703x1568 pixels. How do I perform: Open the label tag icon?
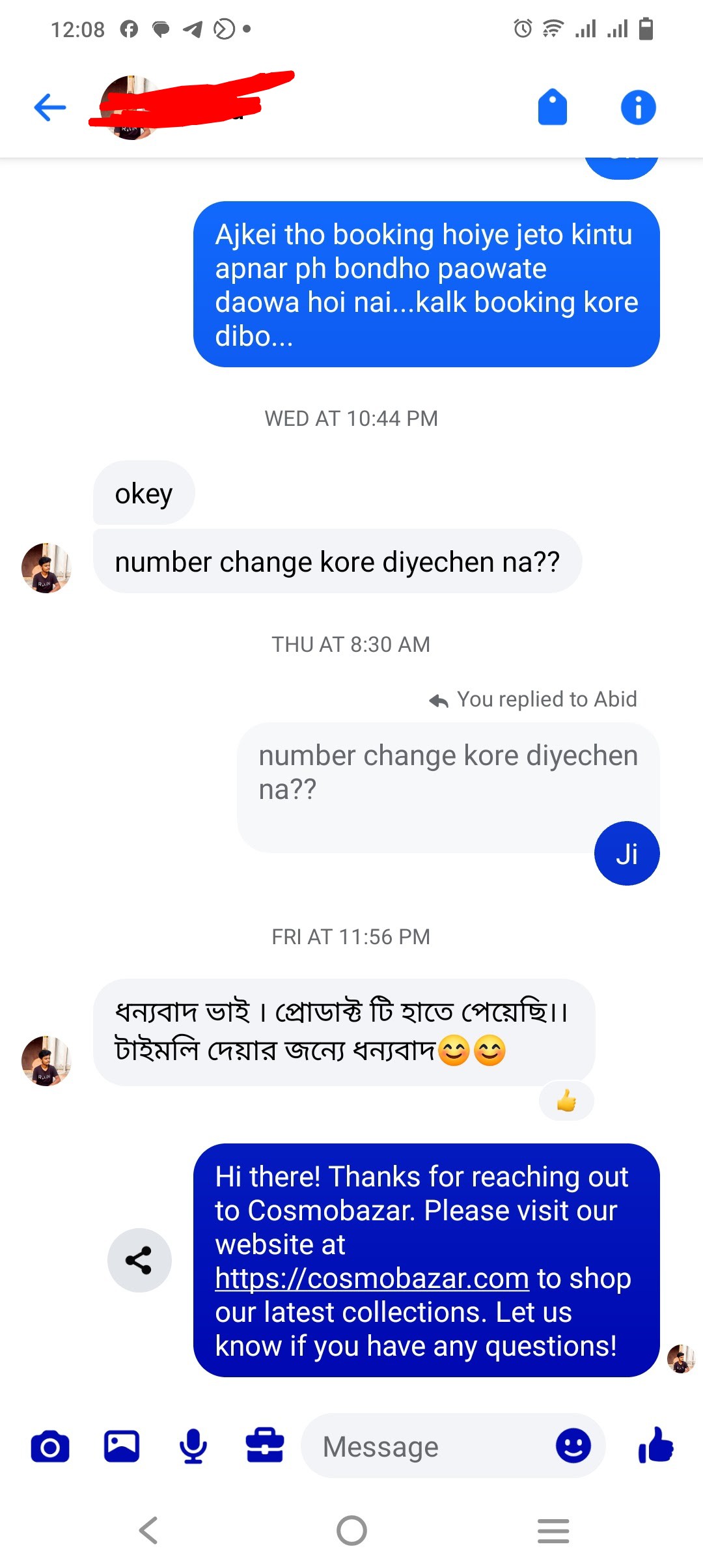tap(552, 107)
